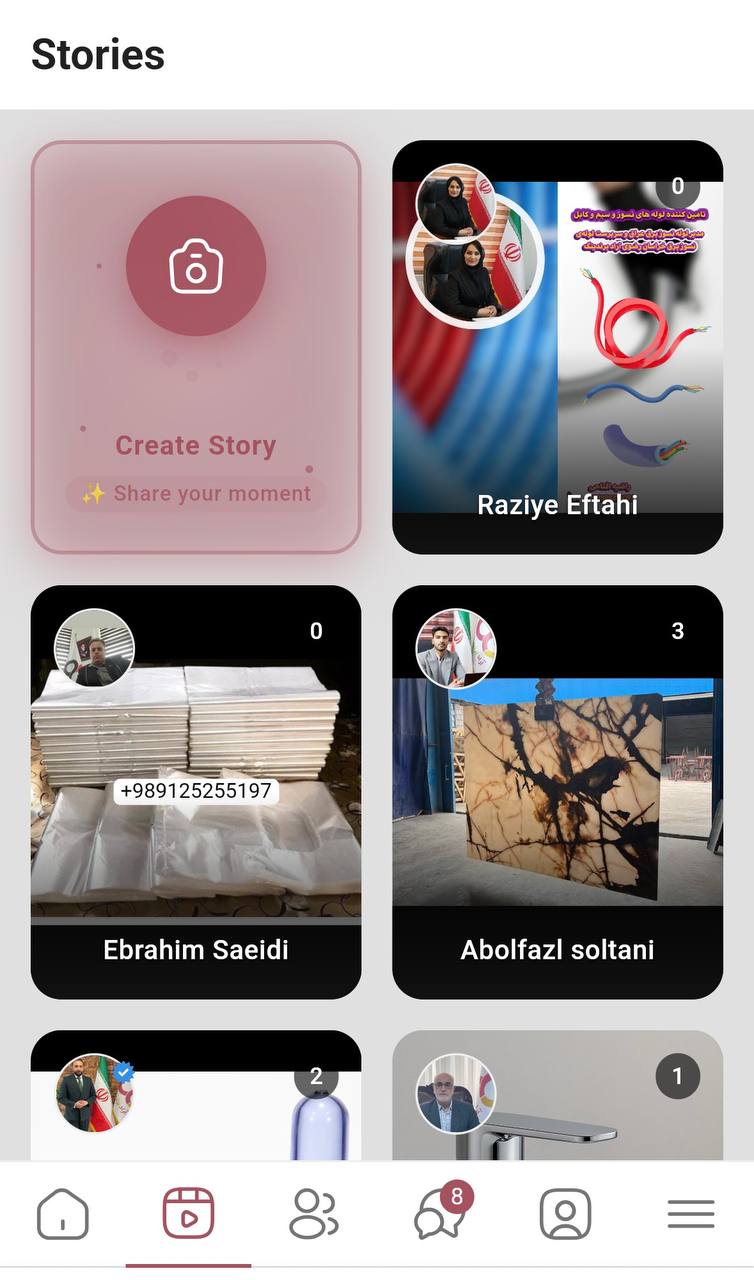754x1280 pixels.
Task: Open chats with 8 unread messages
Action: pos(440,1215)
